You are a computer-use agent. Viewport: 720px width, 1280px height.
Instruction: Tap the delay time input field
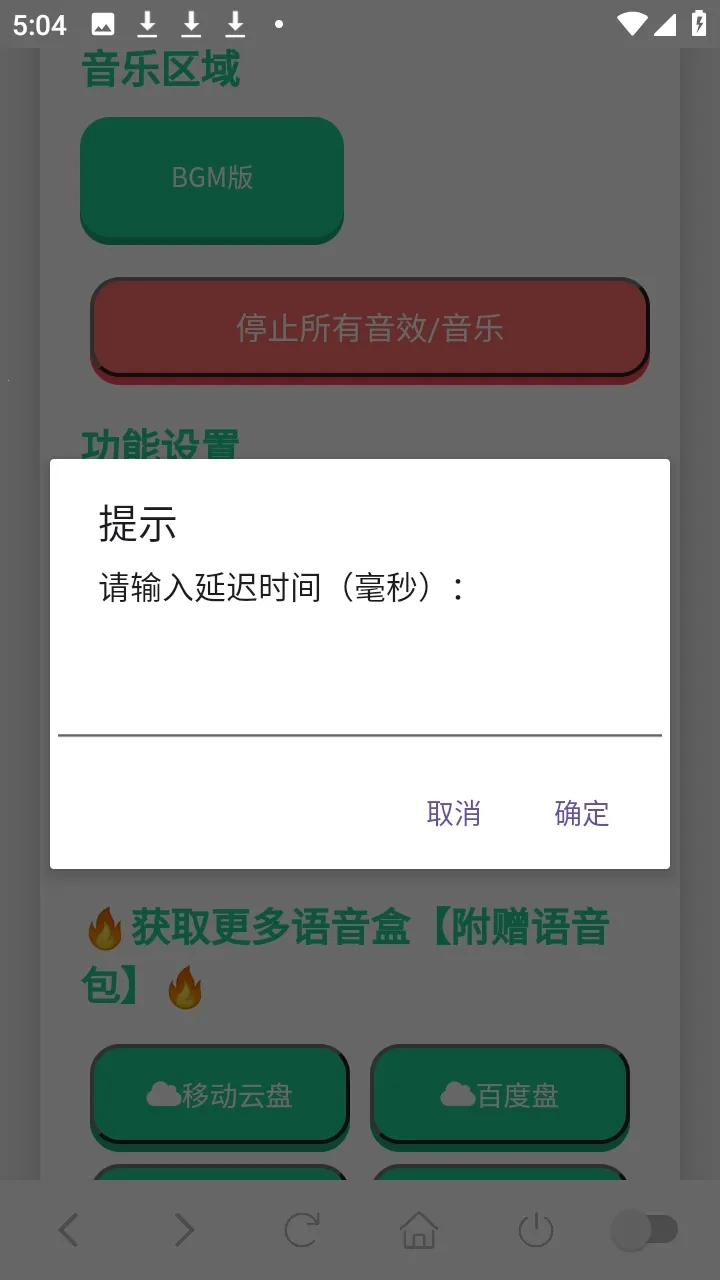[360, 710]
